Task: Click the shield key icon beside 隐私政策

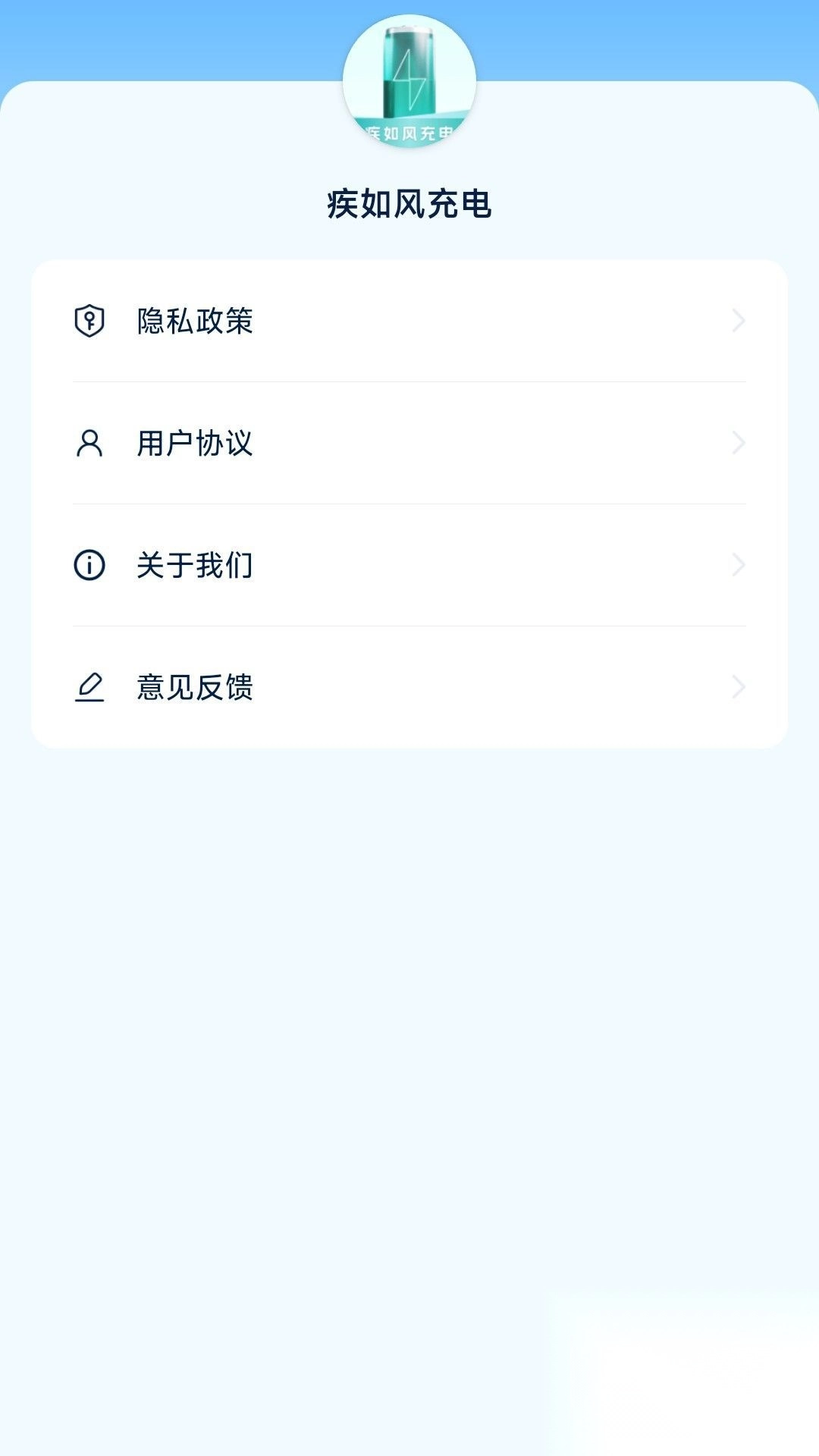Action: (x=90, y=320)
